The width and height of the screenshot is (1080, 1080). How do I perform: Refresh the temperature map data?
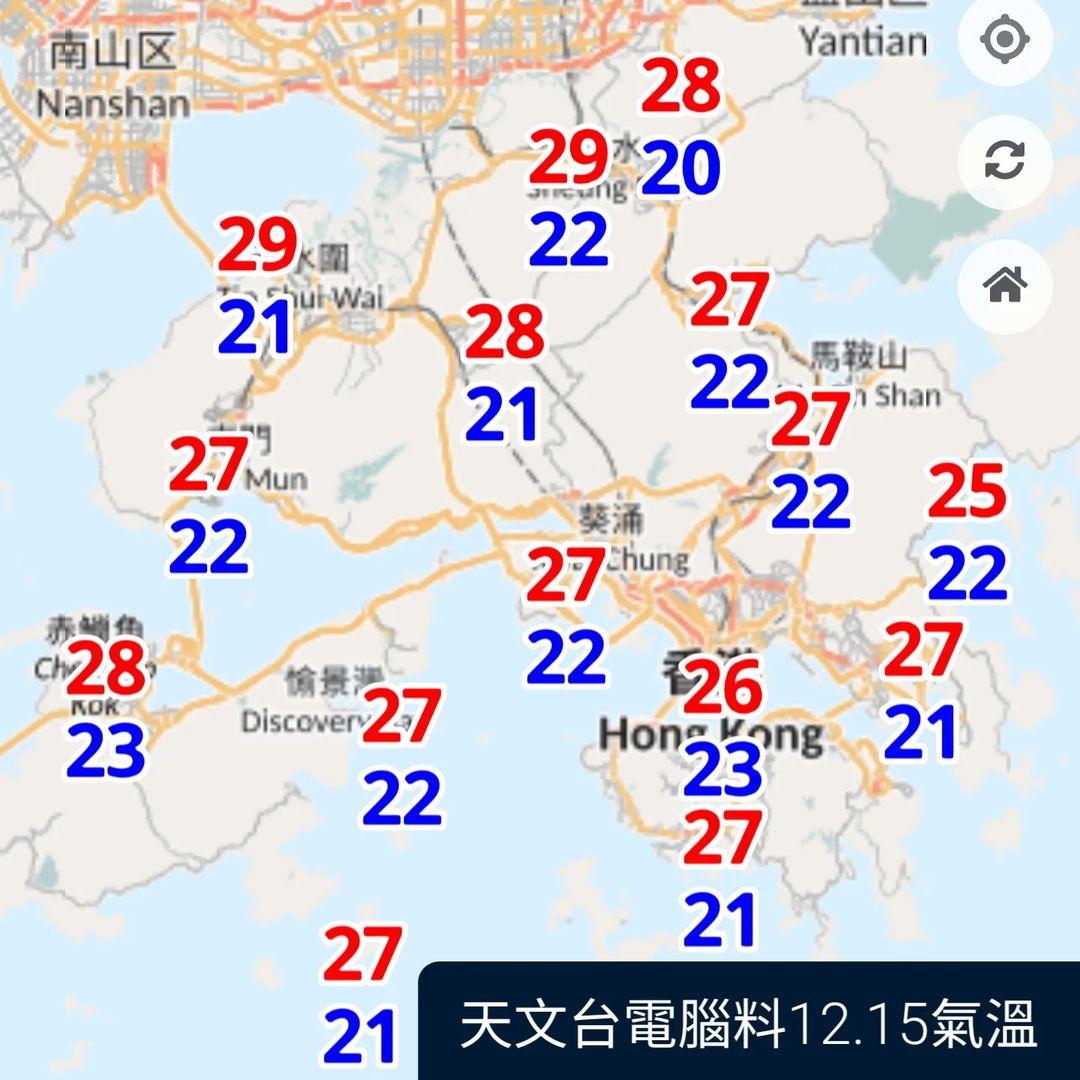1004,162
